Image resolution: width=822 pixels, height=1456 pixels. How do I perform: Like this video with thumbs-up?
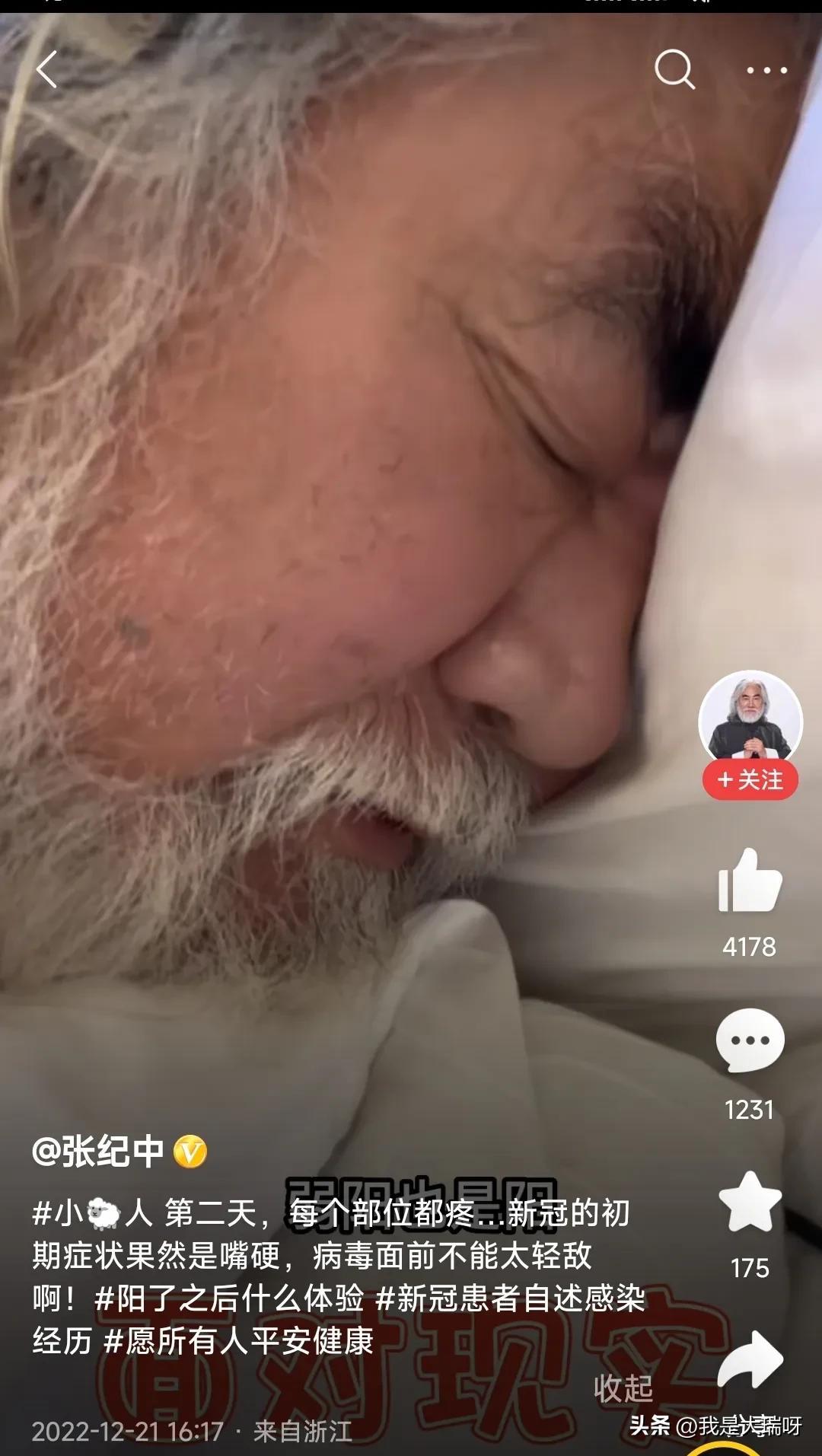[750, 881]
